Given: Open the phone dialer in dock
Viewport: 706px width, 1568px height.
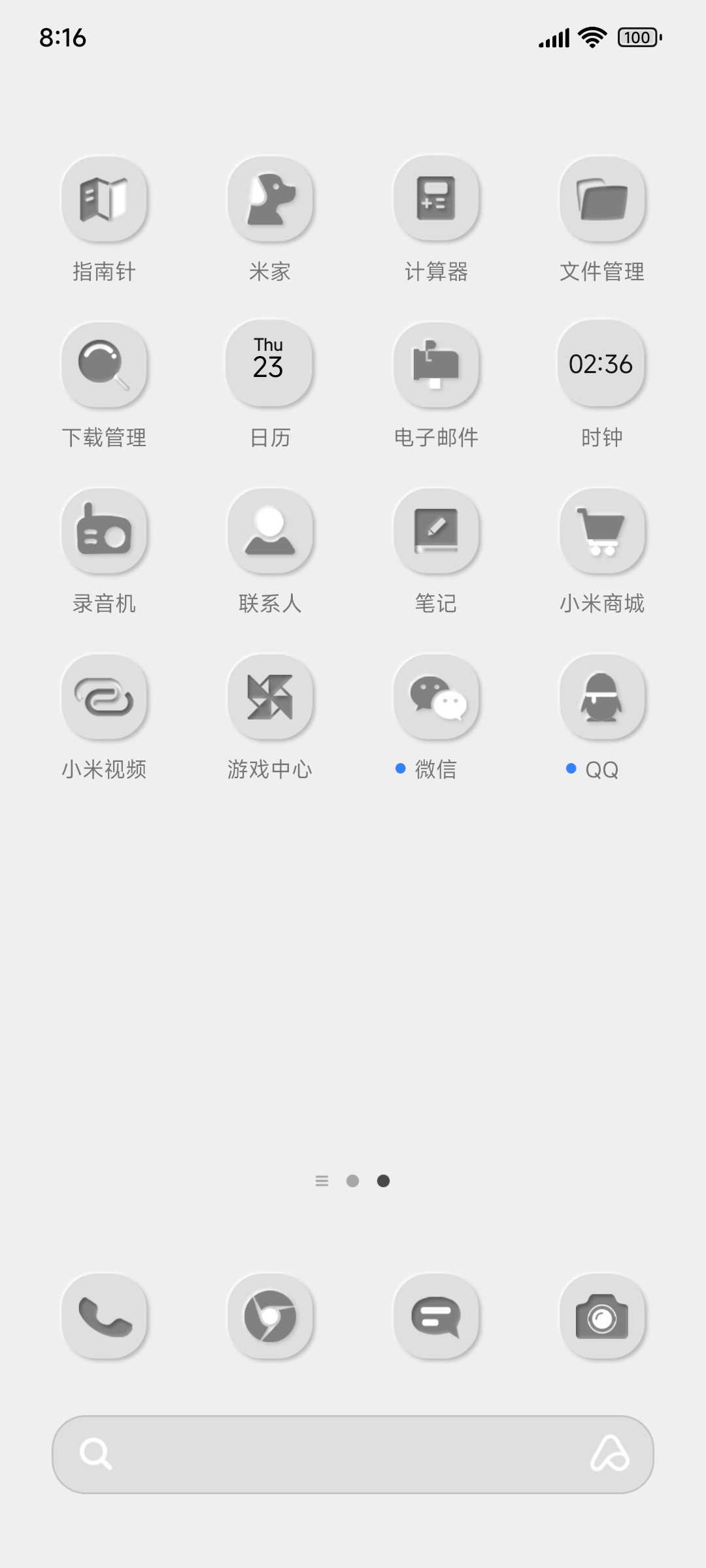Looking at the screenshot, I should pos(104,1316).
